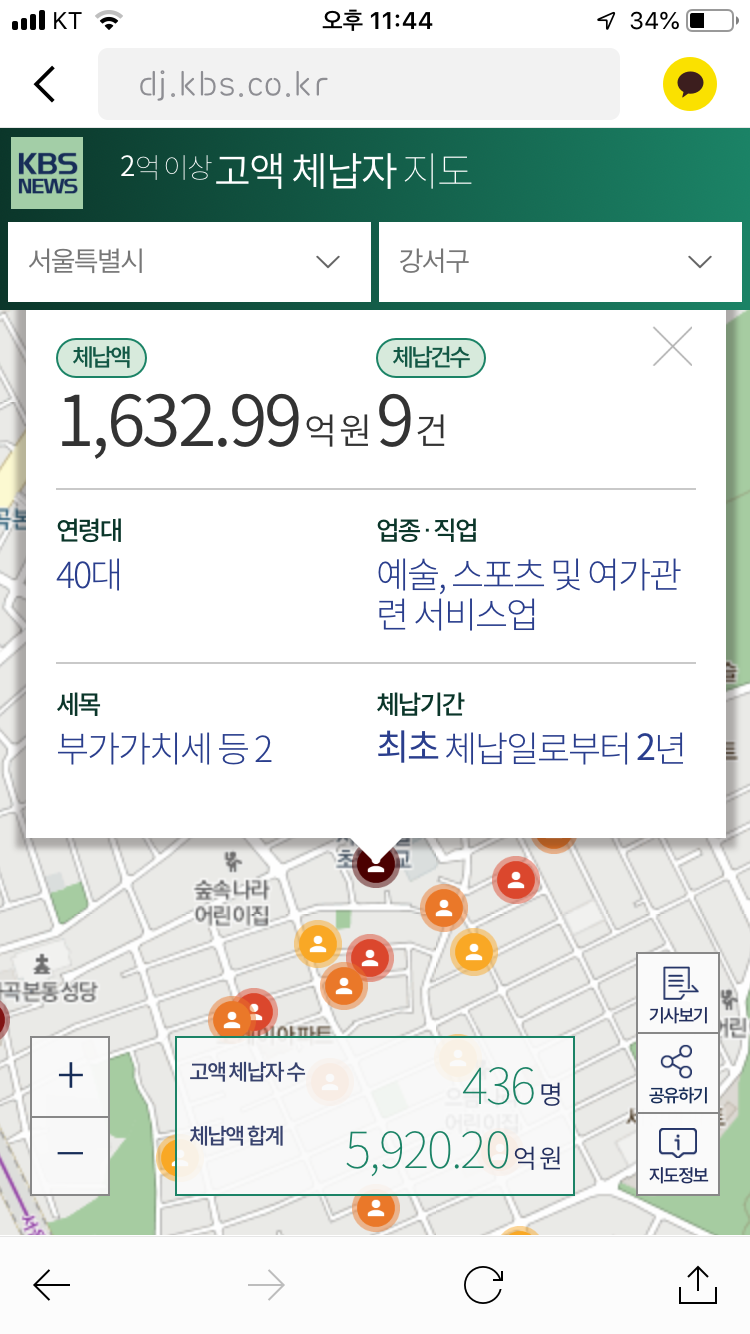Zoom in the map with plus

(70, 1076)
